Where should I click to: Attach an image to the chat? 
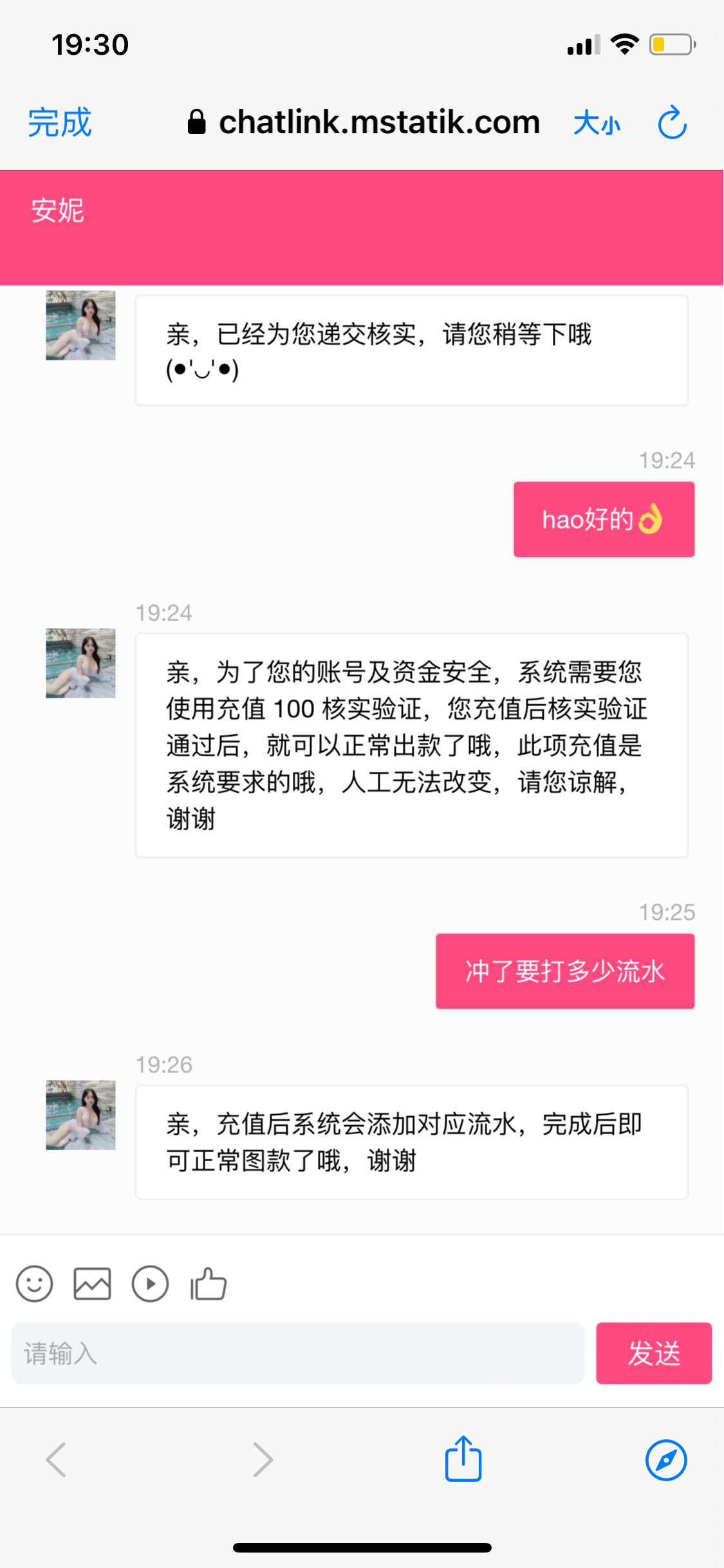pos(92,1284)
